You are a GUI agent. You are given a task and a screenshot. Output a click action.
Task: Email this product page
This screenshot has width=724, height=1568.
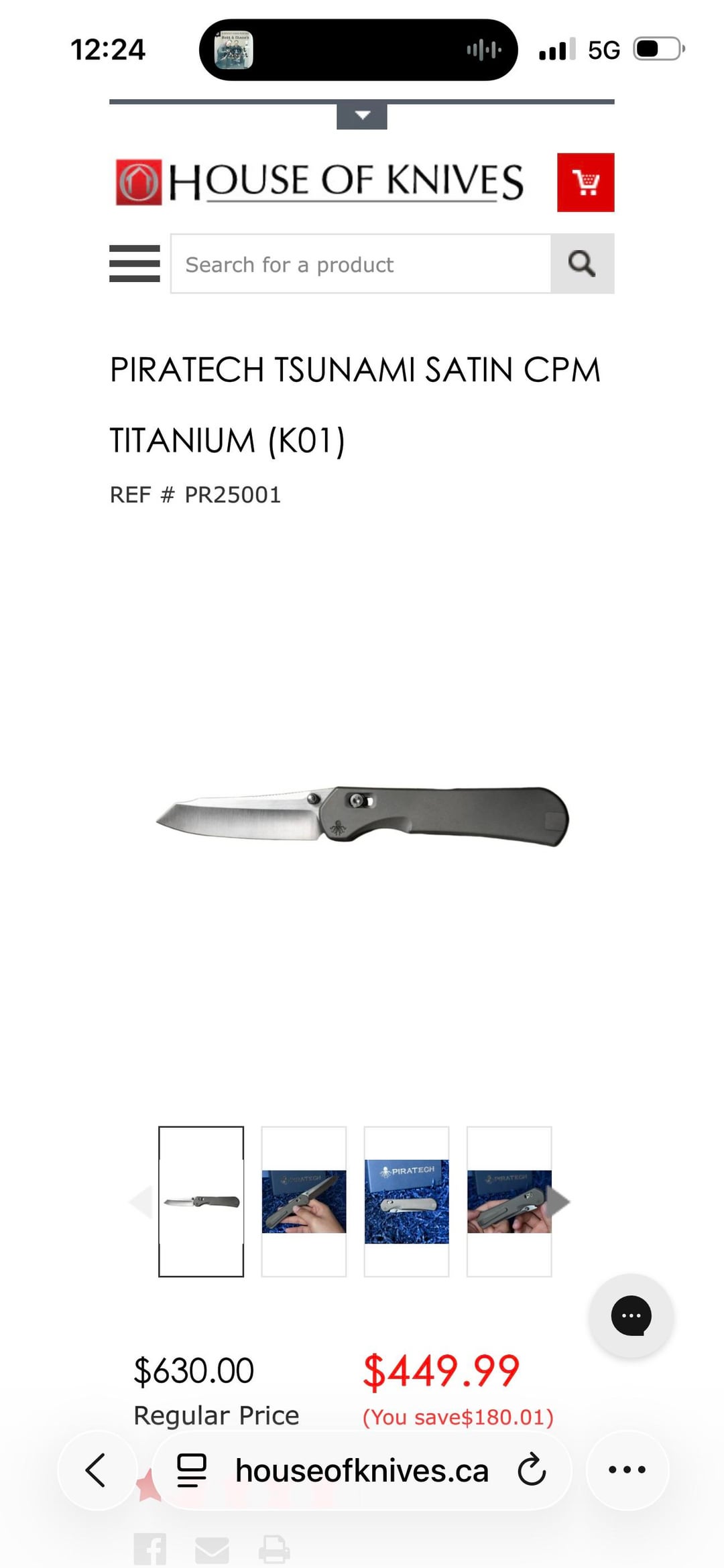[212, 1549]
